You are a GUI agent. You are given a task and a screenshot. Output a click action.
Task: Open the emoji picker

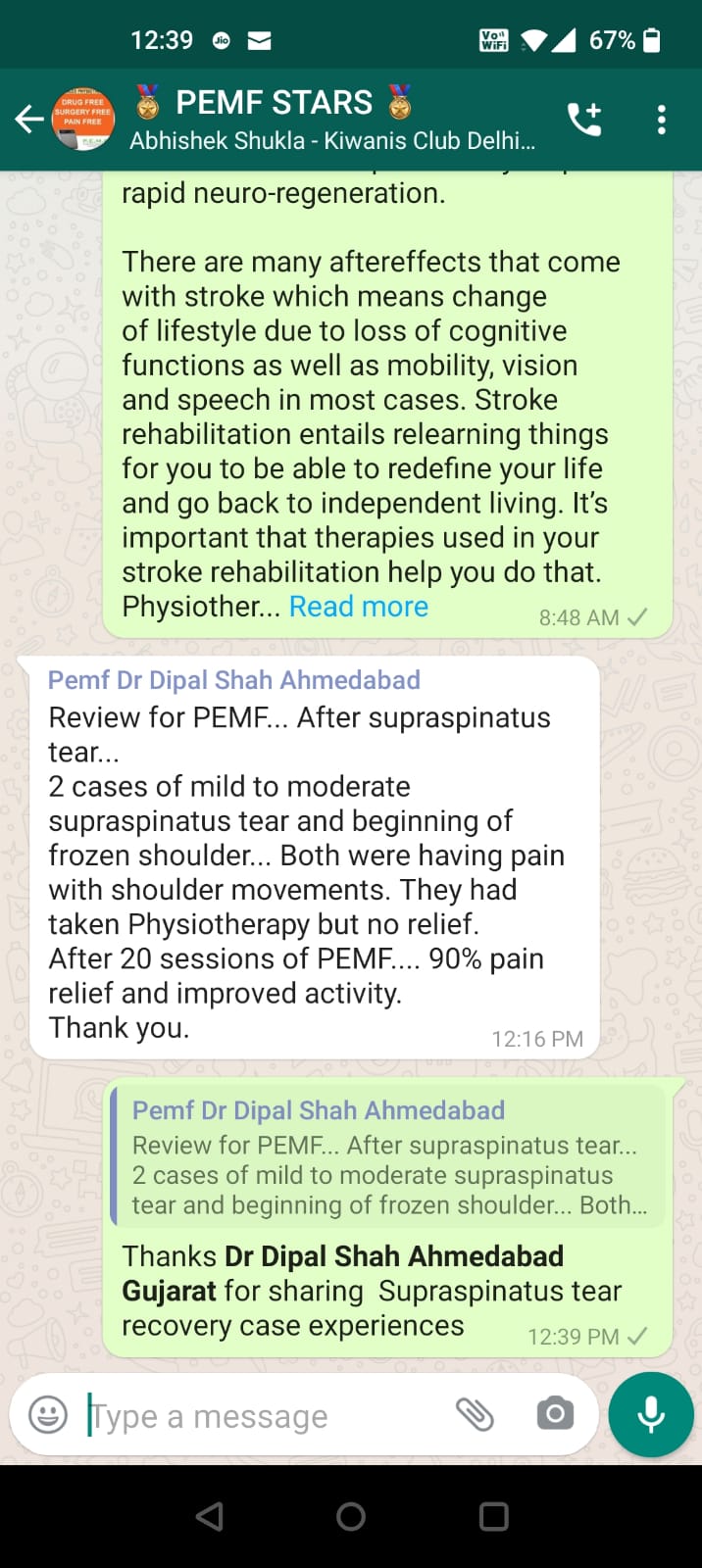click(48, 1415)
